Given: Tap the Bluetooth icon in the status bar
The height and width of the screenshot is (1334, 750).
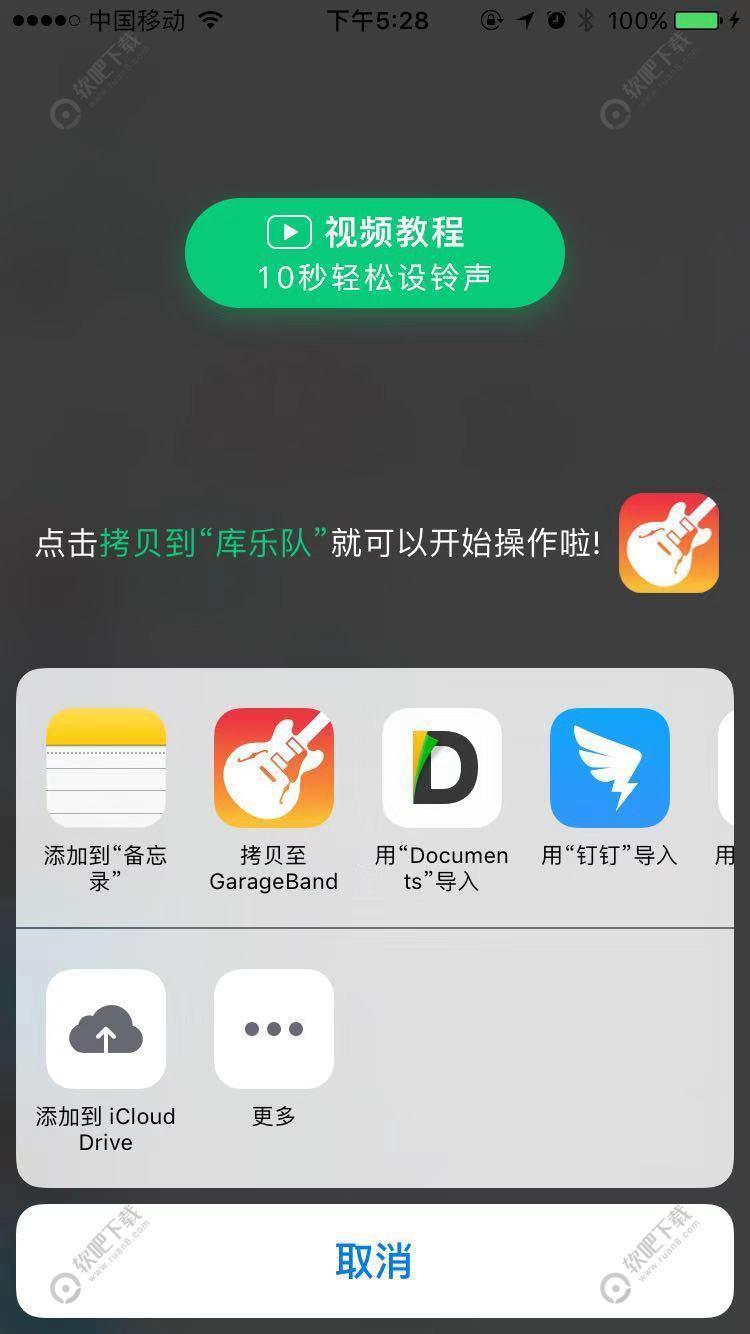Looking at the screenshot, I should pos(585,20).
